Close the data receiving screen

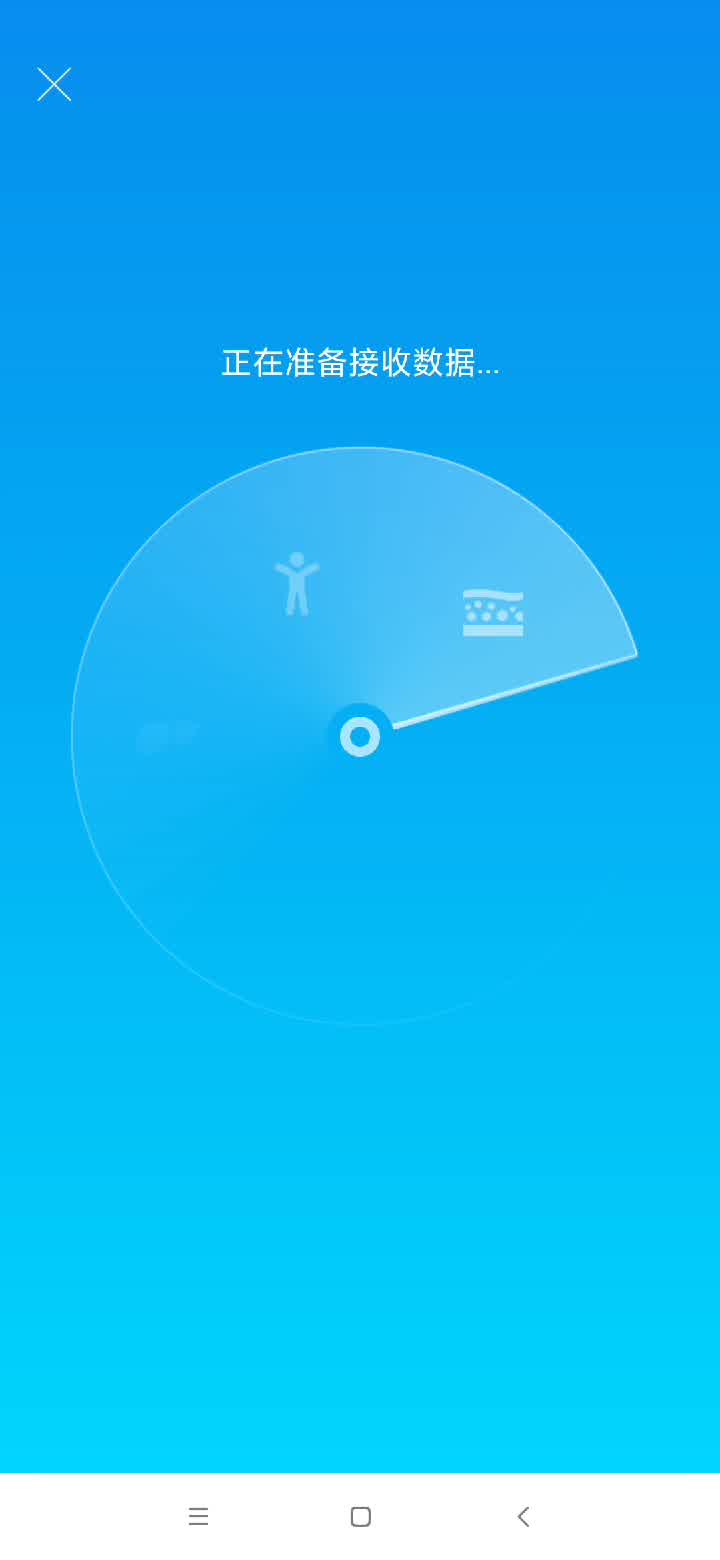pyautogui.click(x=54, y=84)
